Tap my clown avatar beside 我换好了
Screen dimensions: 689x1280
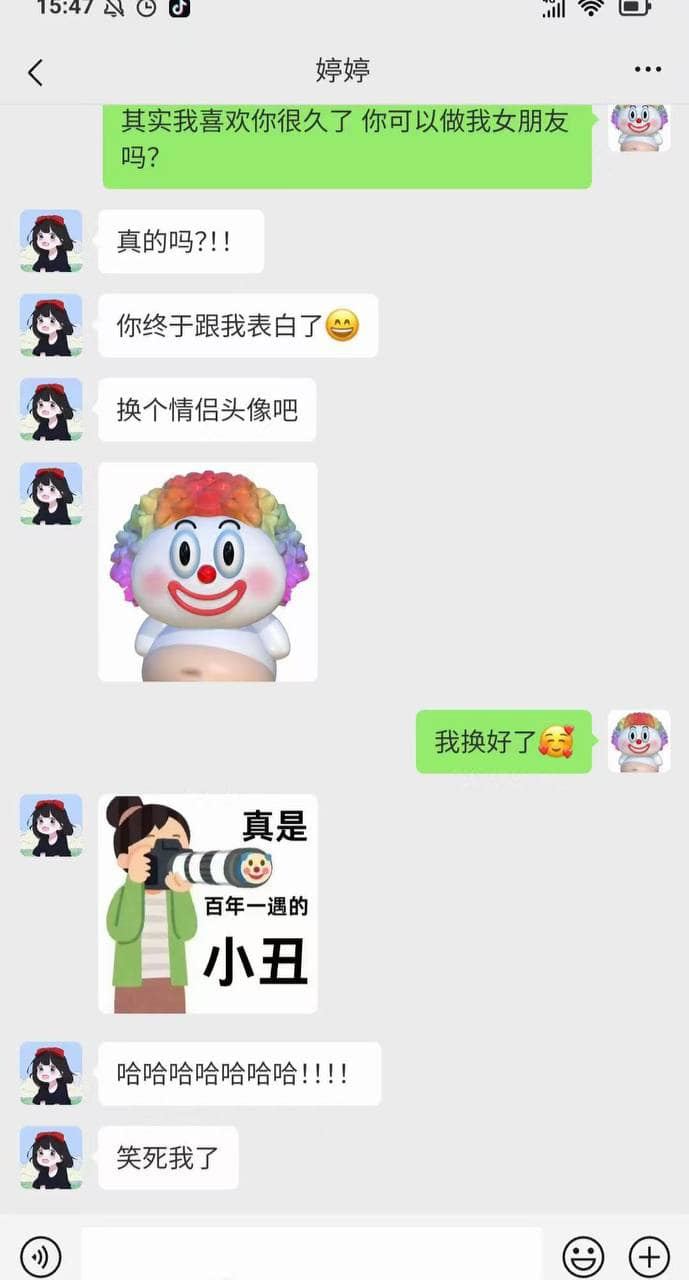(x=639, y=741)
